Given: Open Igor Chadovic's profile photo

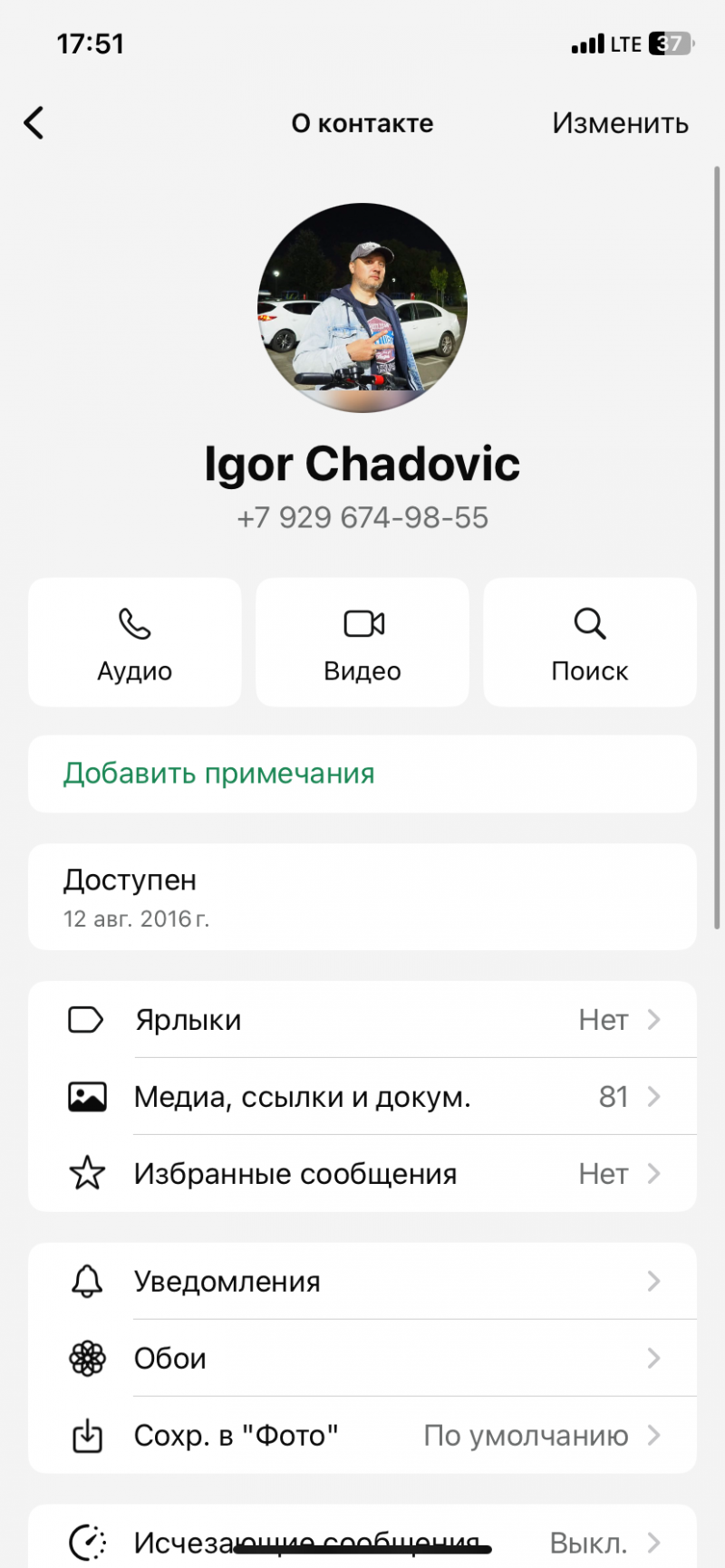Looking at the screenshot, I should pyautogui.click(x=362, y=308).
